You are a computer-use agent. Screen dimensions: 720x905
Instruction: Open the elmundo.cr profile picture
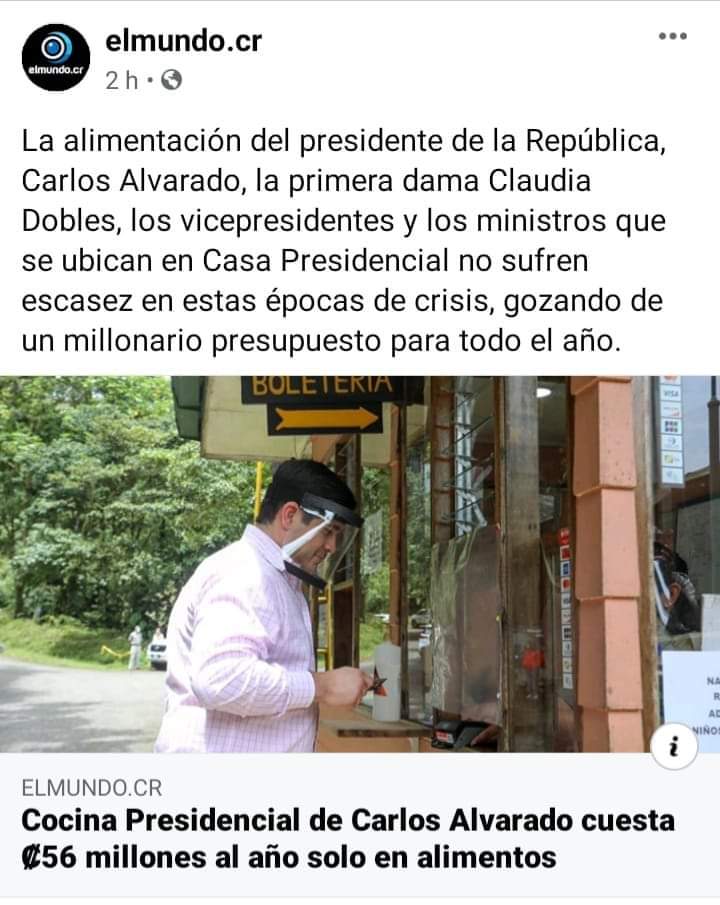click(56, 58)
